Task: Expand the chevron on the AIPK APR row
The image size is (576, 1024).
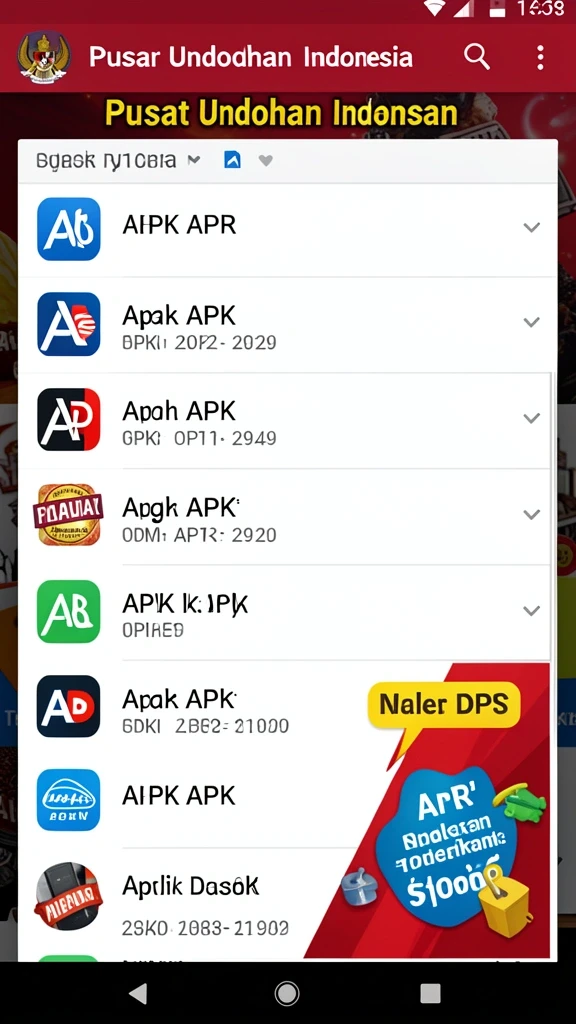Action: pos(532,227)
